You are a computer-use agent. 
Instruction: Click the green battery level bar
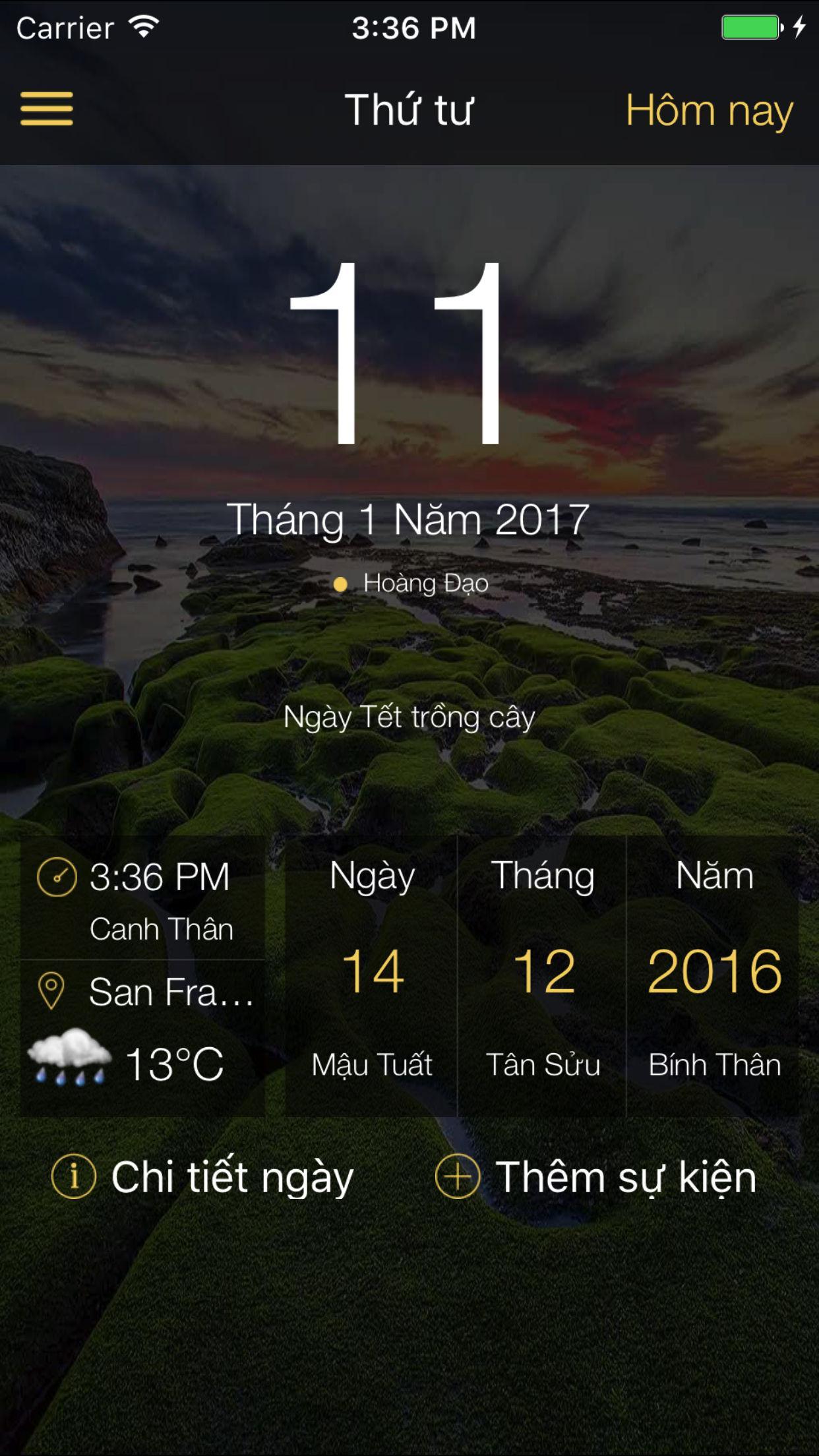click(x=752, y=27)
